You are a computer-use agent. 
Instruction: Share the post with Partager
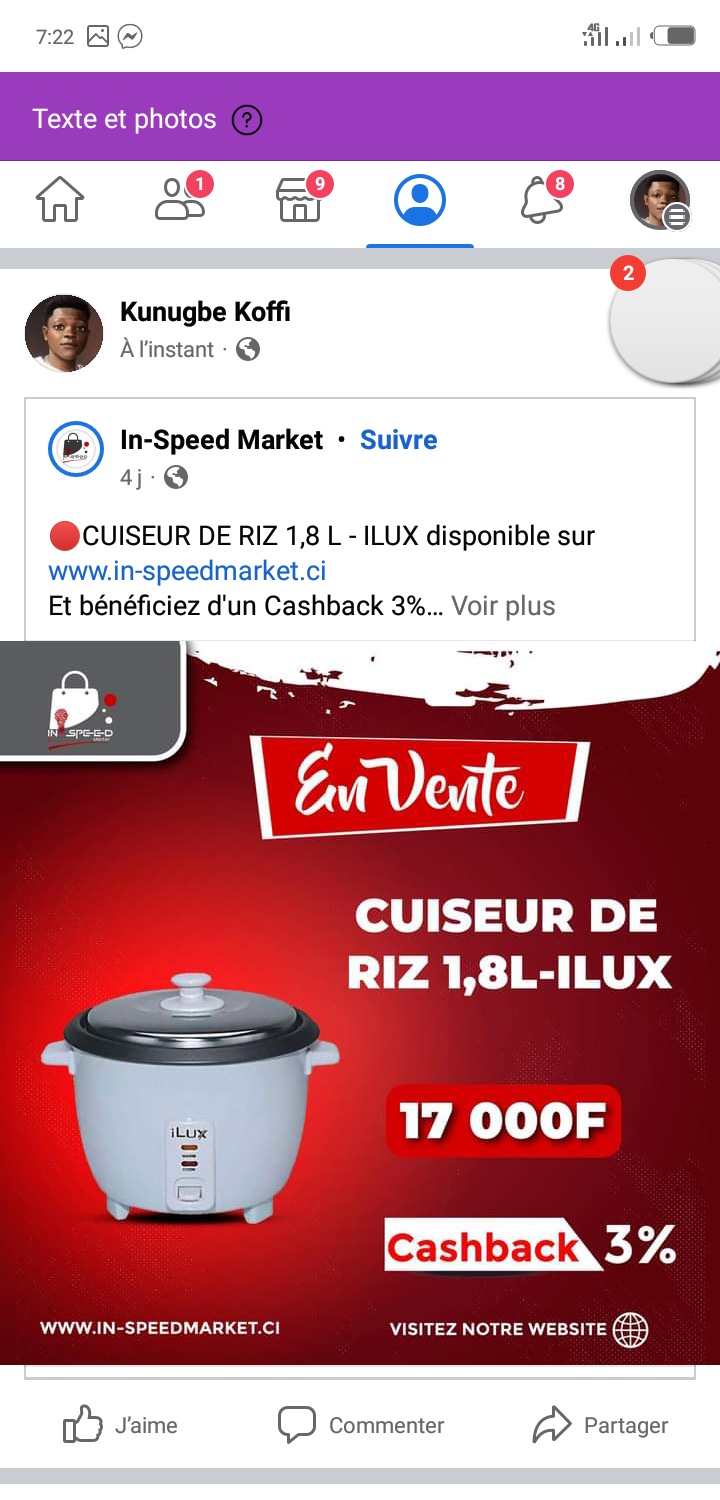[600, 1425]
